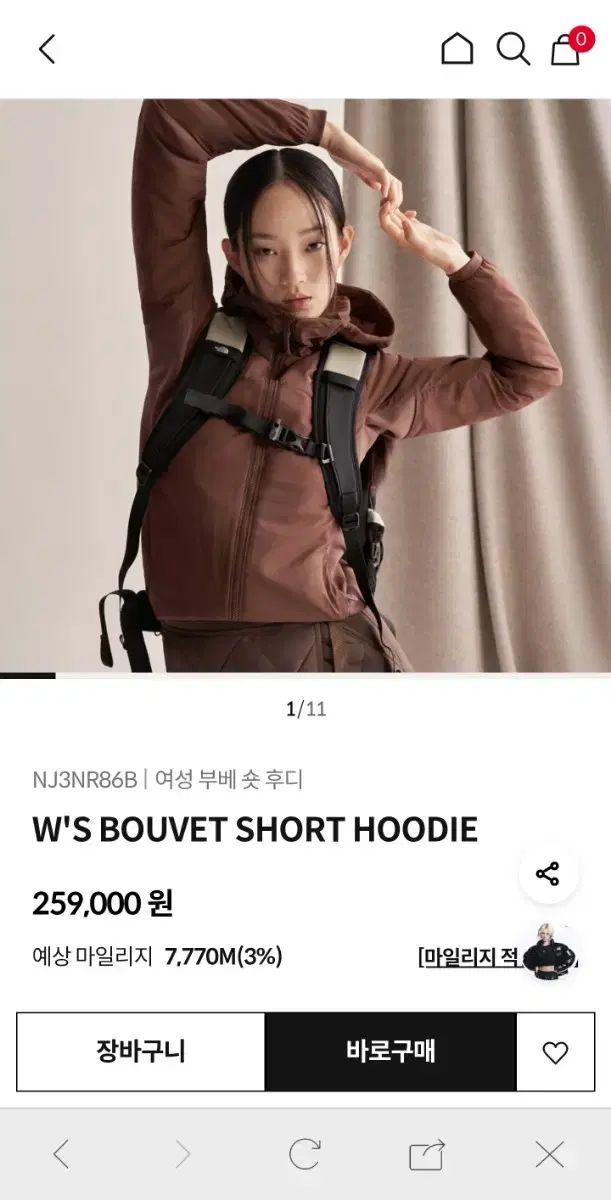The image size is (611, 1200).
Task: Share this hoodie product
Action: [x=548, y=873]
